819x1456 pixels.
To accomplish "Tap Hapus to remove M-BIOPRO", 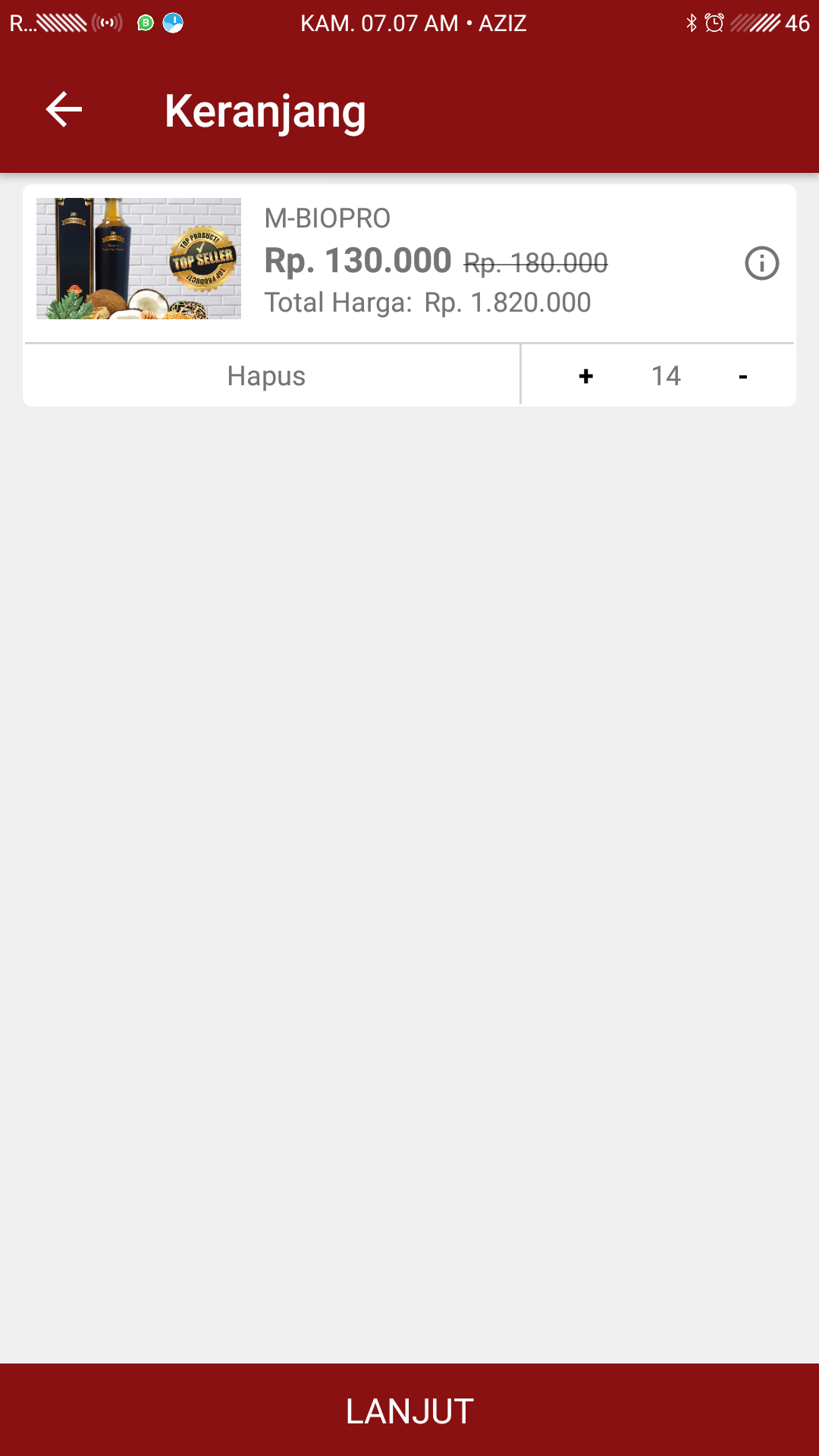I will pos(266,376).
